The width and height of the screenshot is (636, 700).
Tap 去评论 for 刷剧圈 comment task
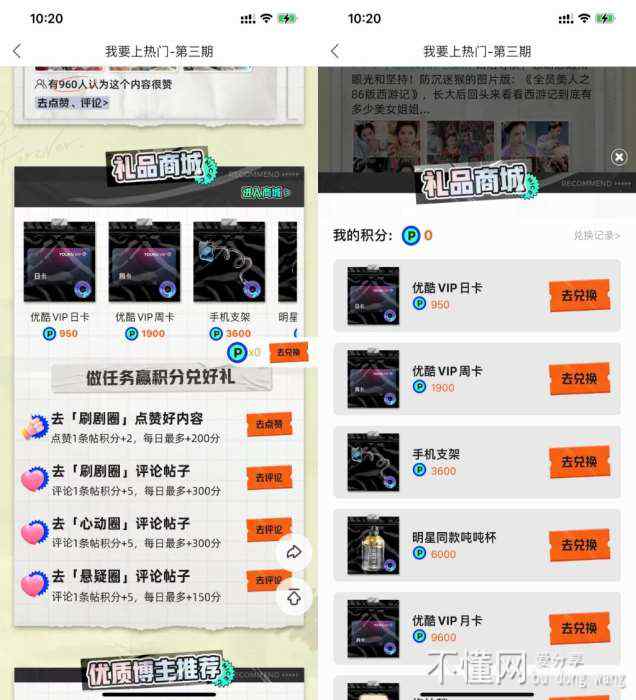(269, 477)
